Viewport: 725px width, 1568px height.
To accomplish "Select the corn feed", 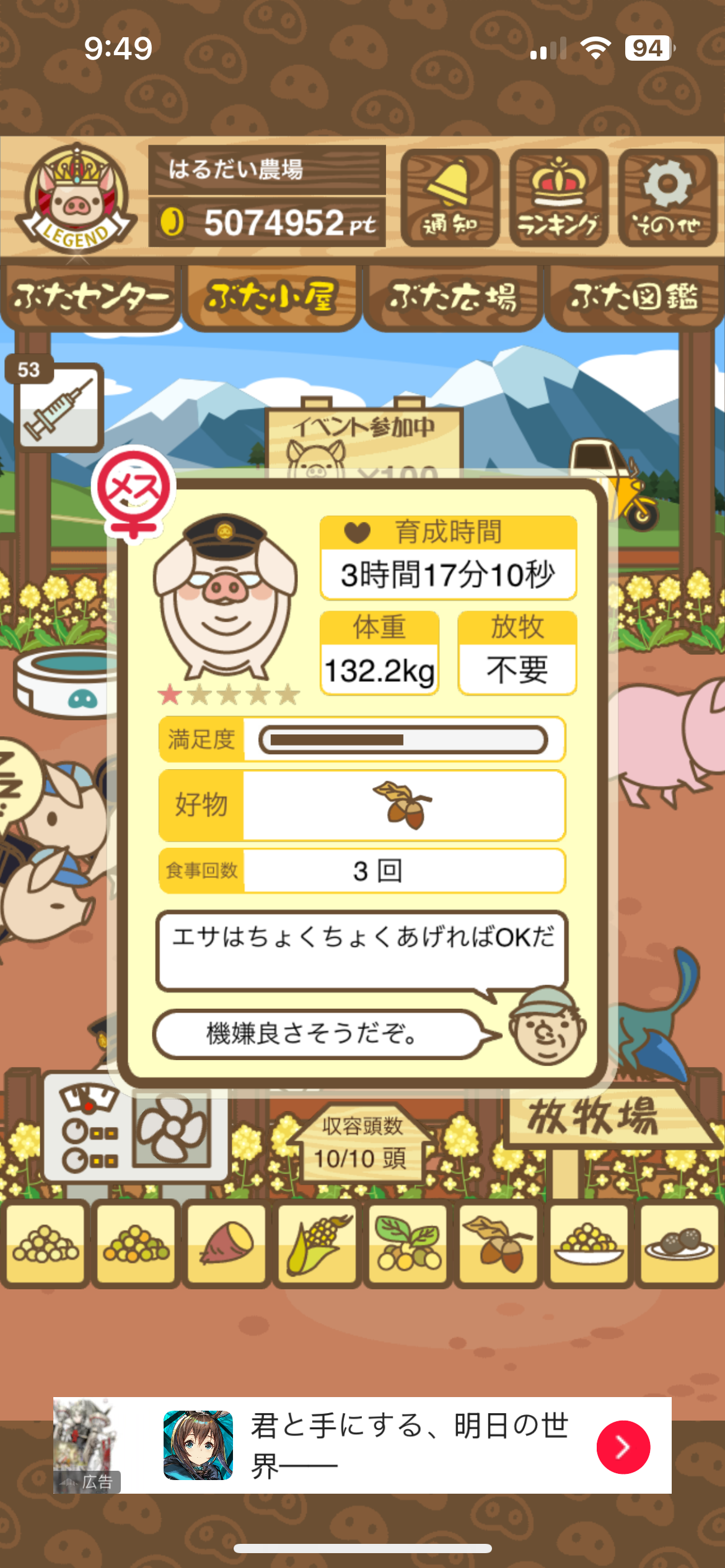I will (x=317, y=1242).
